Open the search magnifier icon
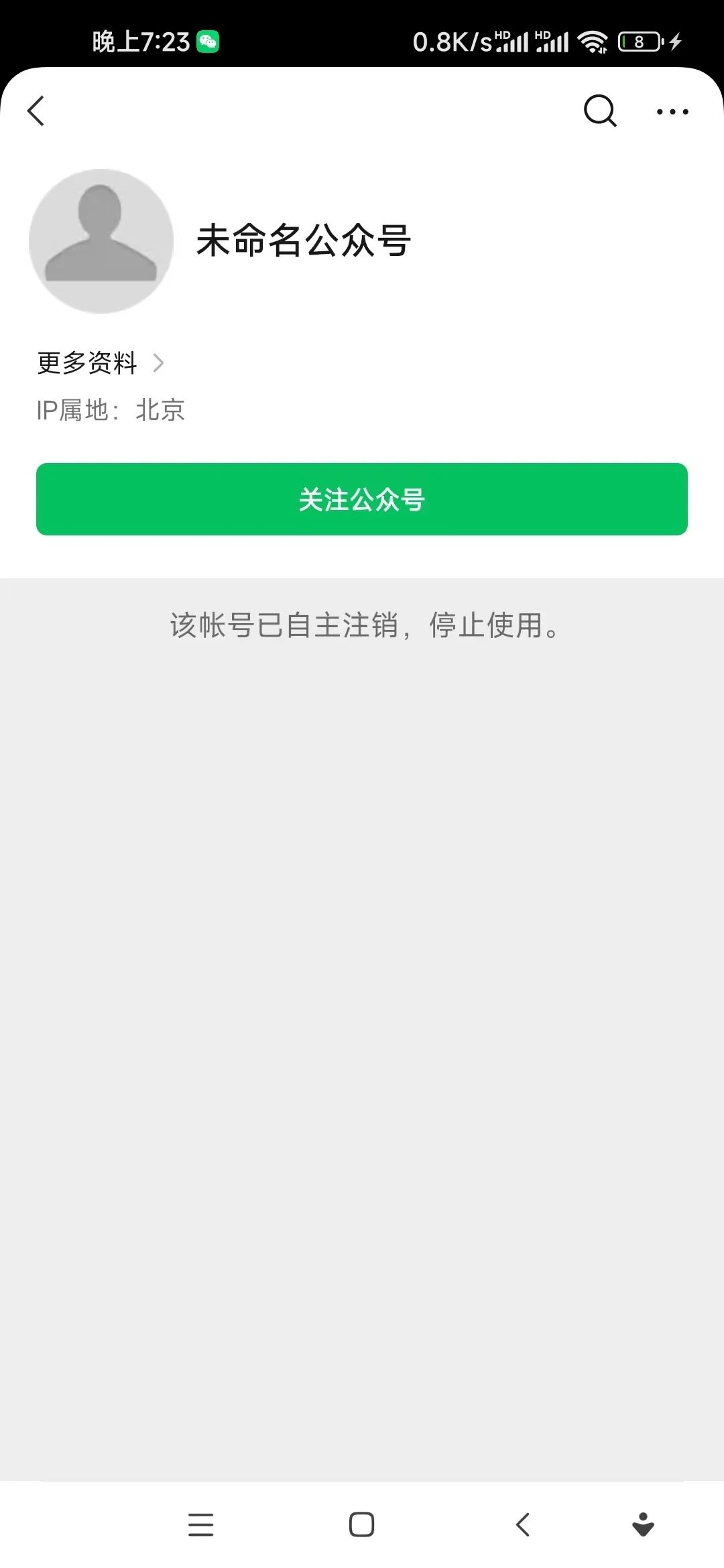Viewport: 724px width, 1568px height. point(600,111)
